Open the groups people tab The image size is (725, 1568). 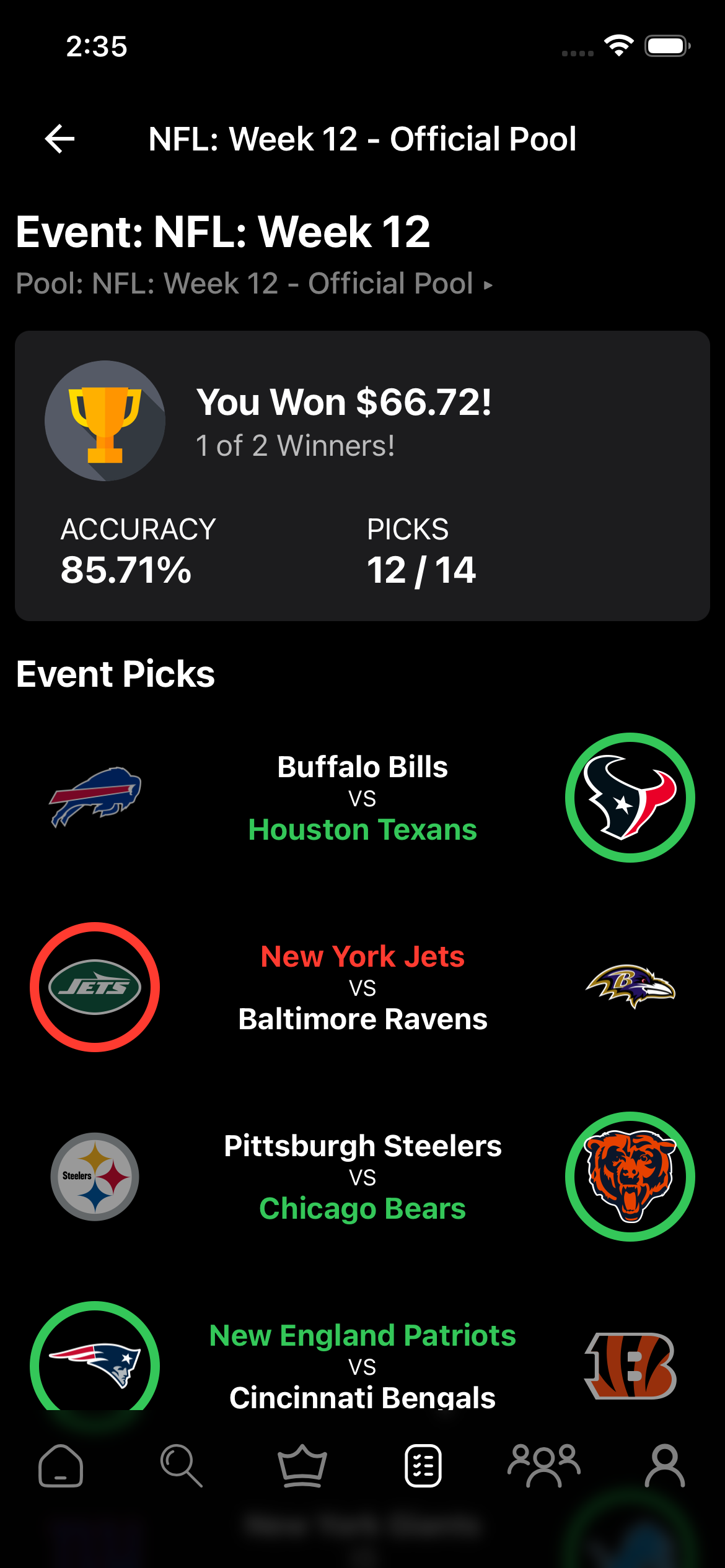(544, 1466)
